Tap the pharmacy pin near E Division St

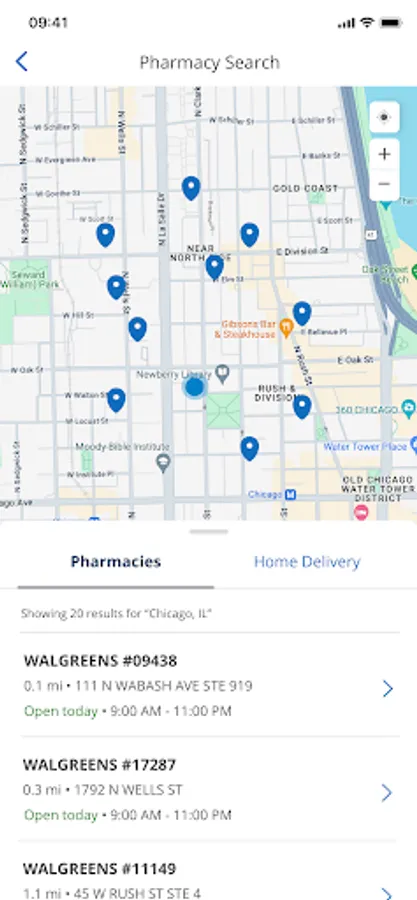point(250,235)
